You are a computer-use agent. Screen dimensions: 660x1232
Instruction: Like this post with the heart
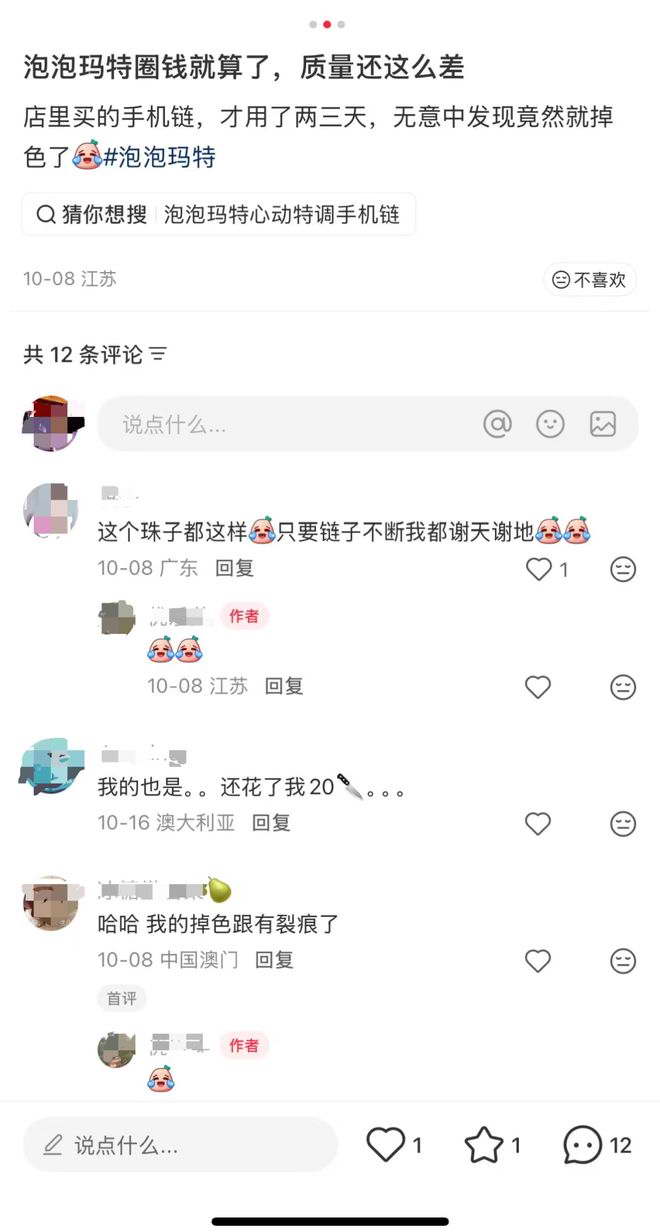pyautogui.click(x=386, y=1145)
